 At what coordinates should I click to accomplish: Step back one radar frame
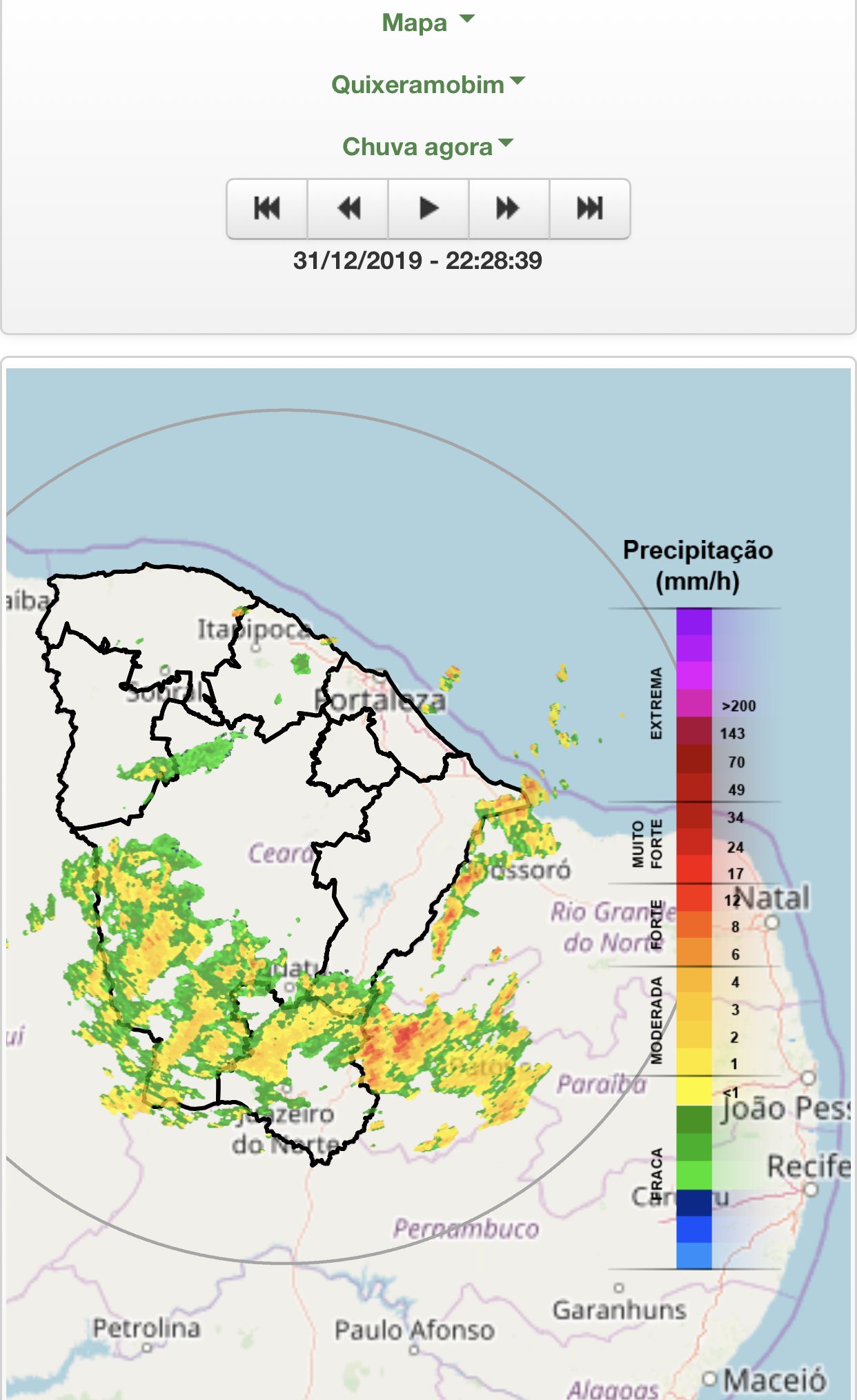pos(348,208)
